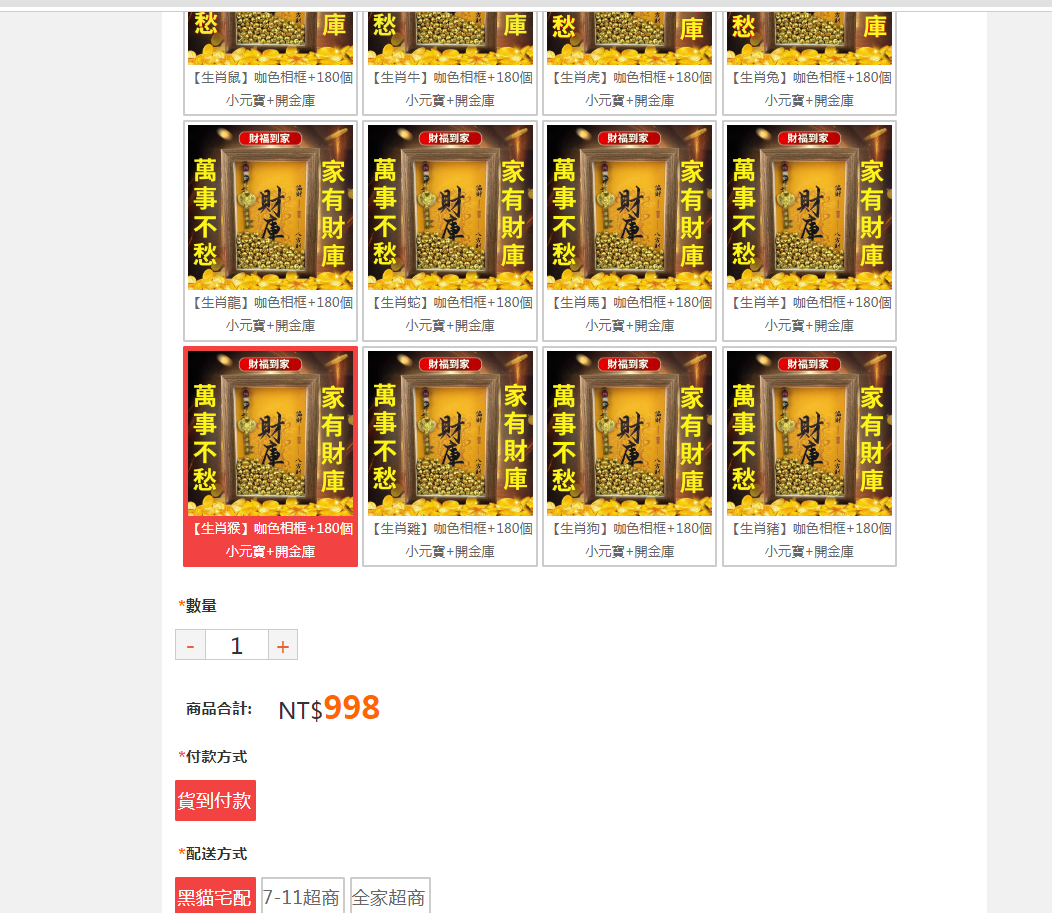The width and height of the screenshot is (1052, 913).
Task: Select the 生肖馬 variant
Action: tap(630, 231)
